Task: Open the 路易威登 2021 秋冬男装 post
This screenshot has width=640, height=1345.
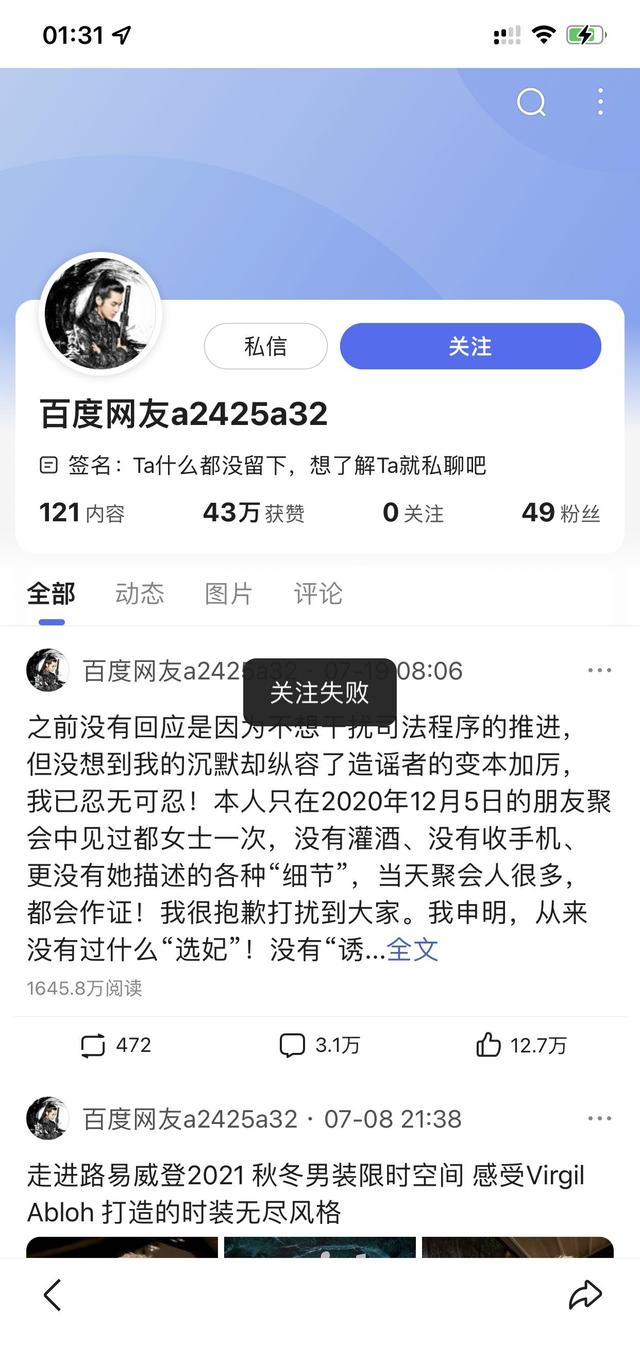Action: [305, 1193]
